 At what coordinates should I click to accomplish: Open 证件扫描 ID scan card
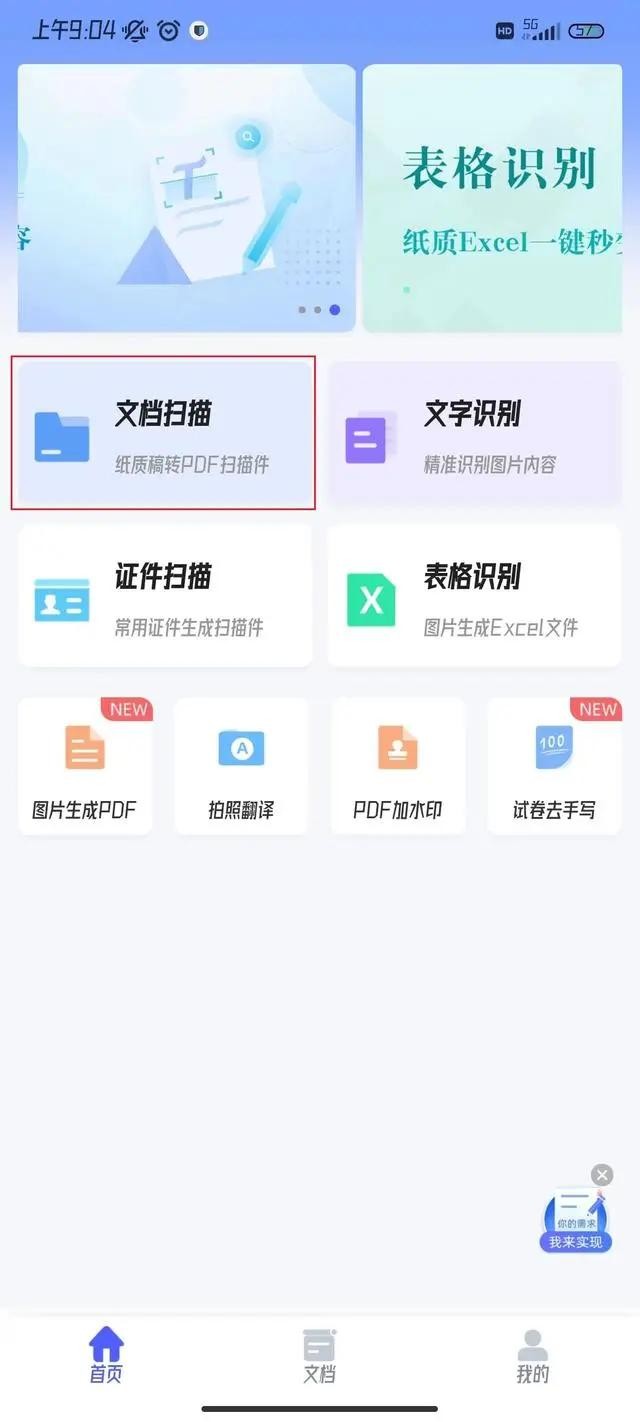164,598
